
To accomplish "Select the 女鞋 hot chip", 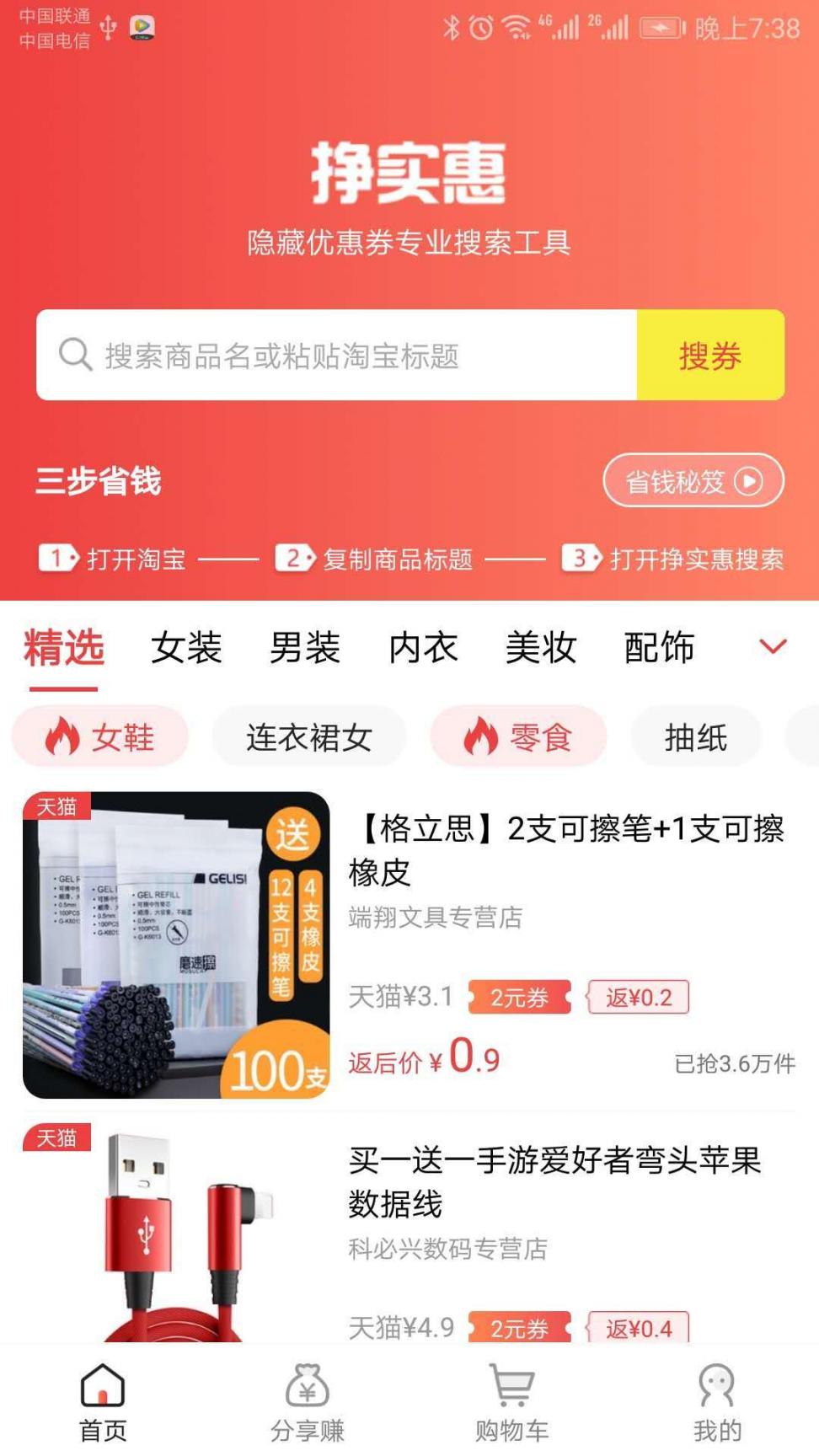I will click(100, 737).
